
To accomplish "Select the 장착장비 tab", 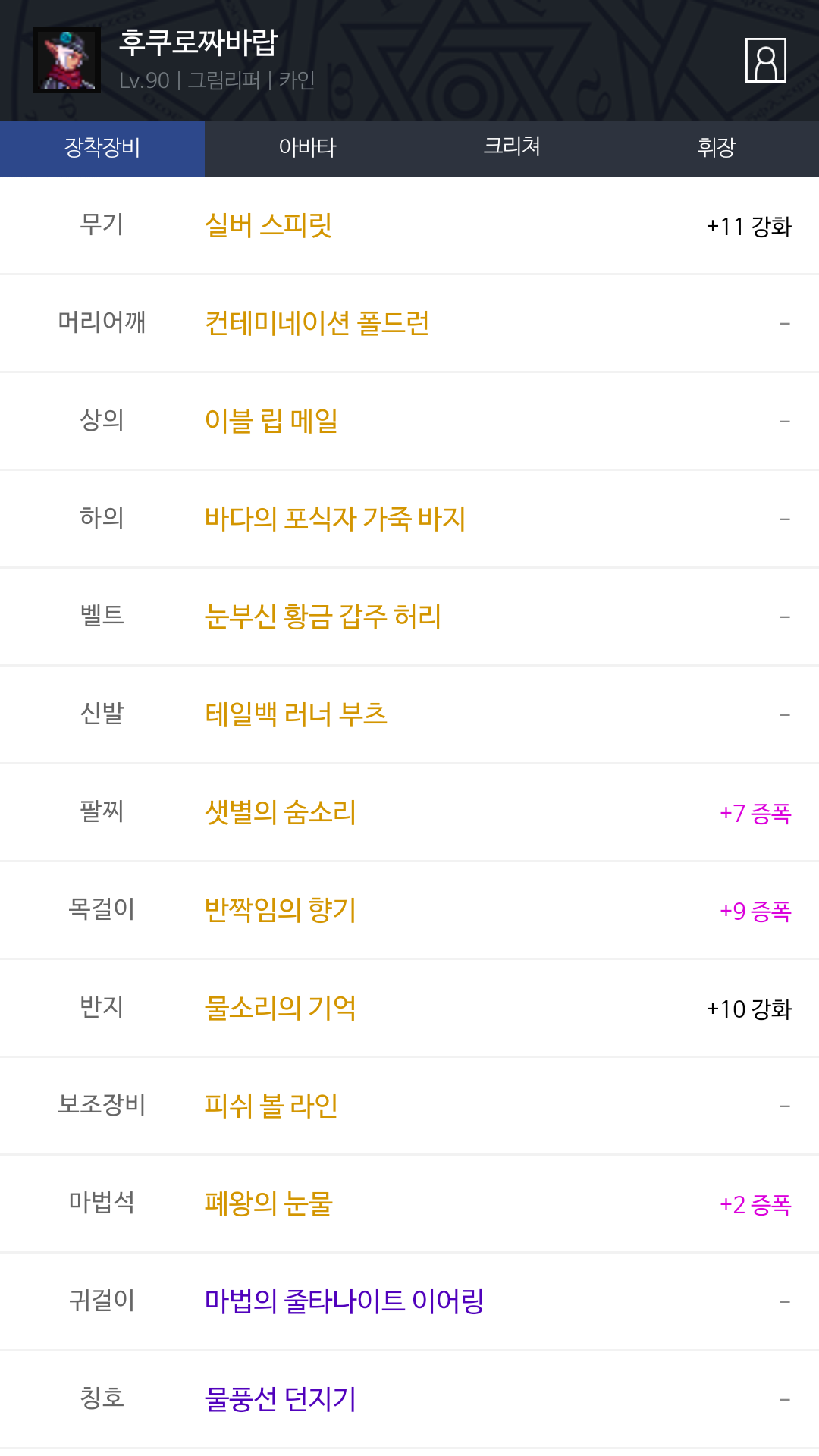I will (x=102, y=148).
